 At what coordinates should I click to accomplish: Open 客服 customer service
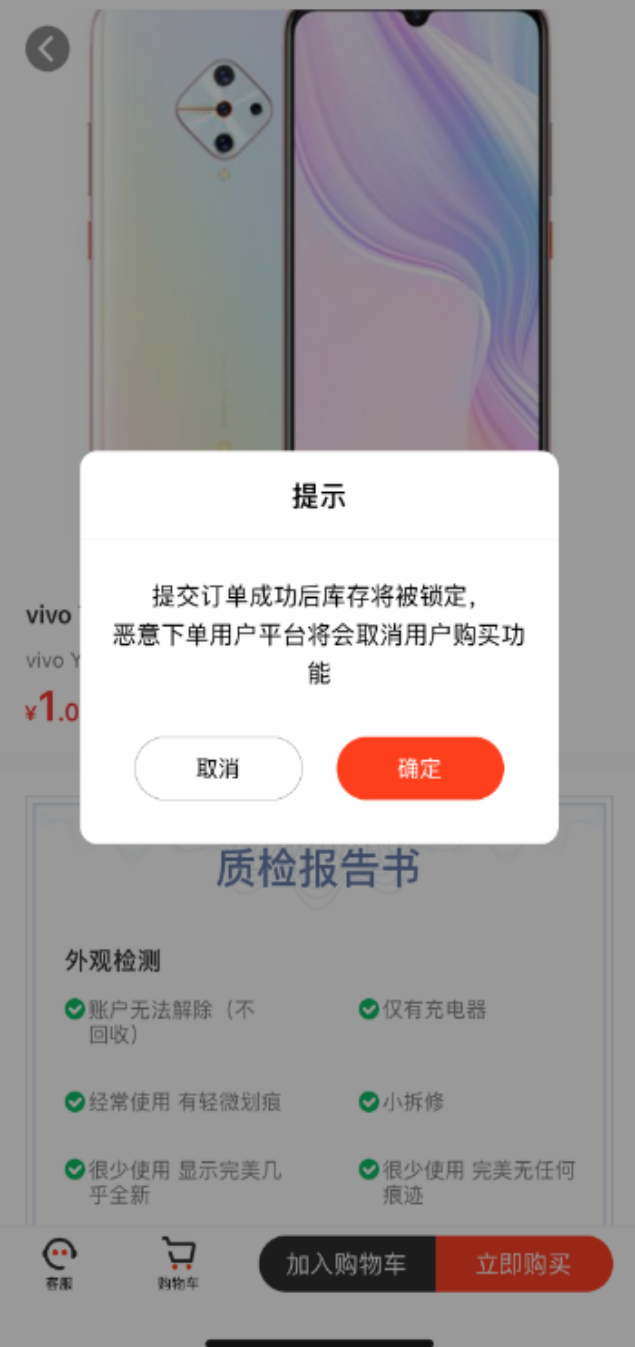tap(59, 1263)
